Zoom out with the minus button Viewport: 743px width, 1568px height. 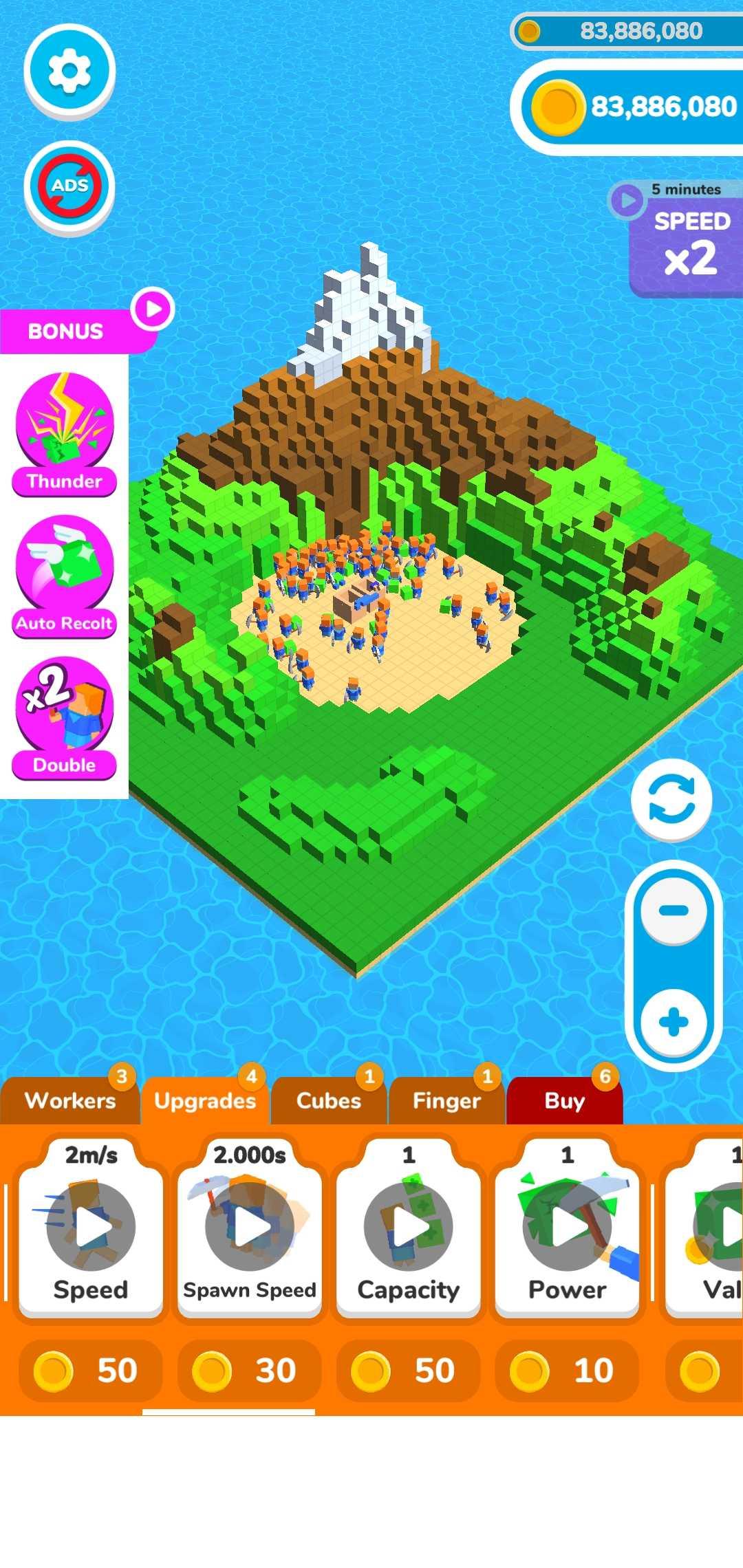674,911
